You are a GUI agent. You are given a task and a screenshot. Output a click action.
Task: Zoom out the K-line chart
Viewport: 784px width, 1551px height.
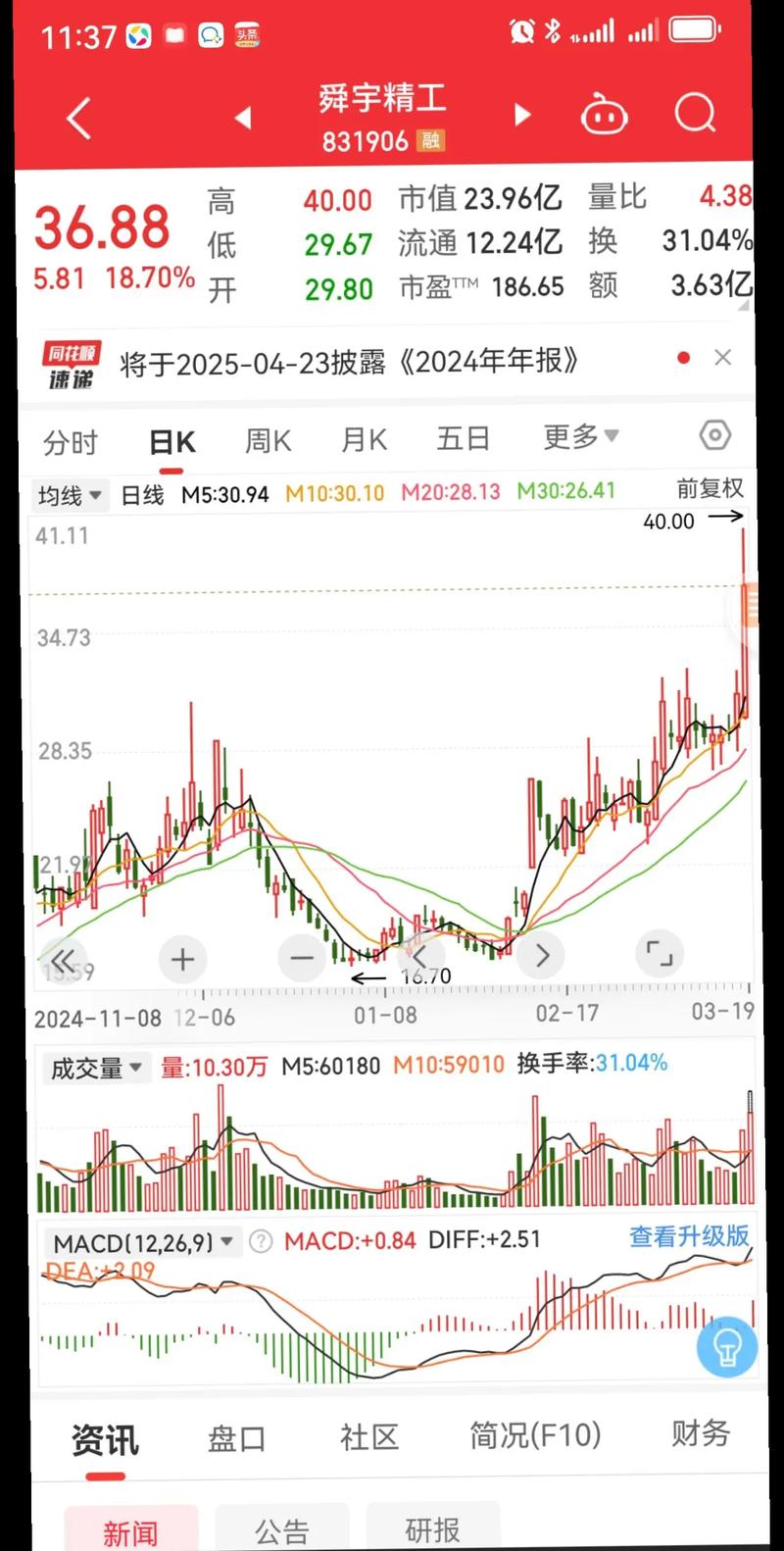[x=302, y=958]
